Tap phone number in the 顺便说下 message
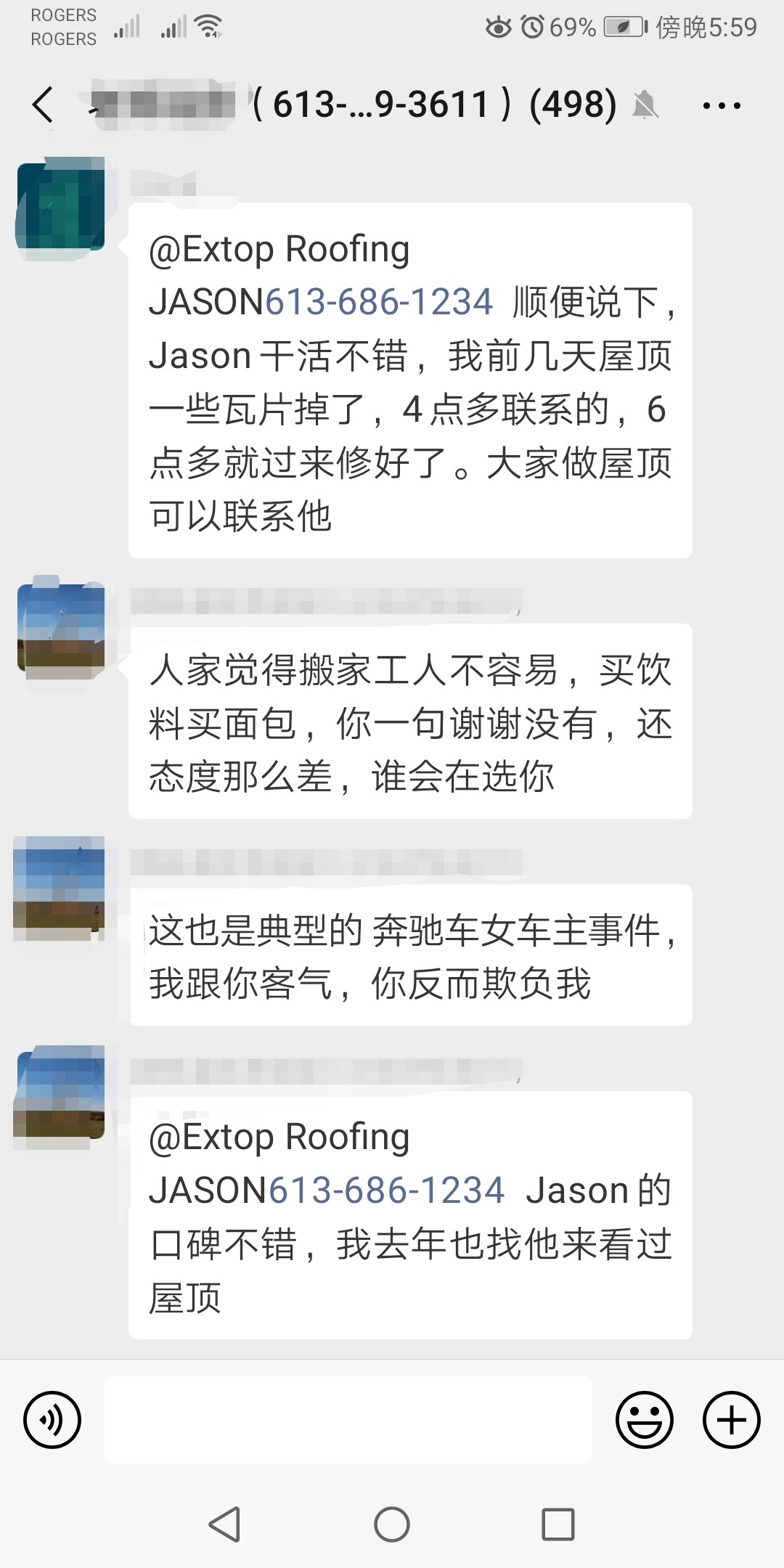Screen dimensions: 784x1568 [379, 302]
